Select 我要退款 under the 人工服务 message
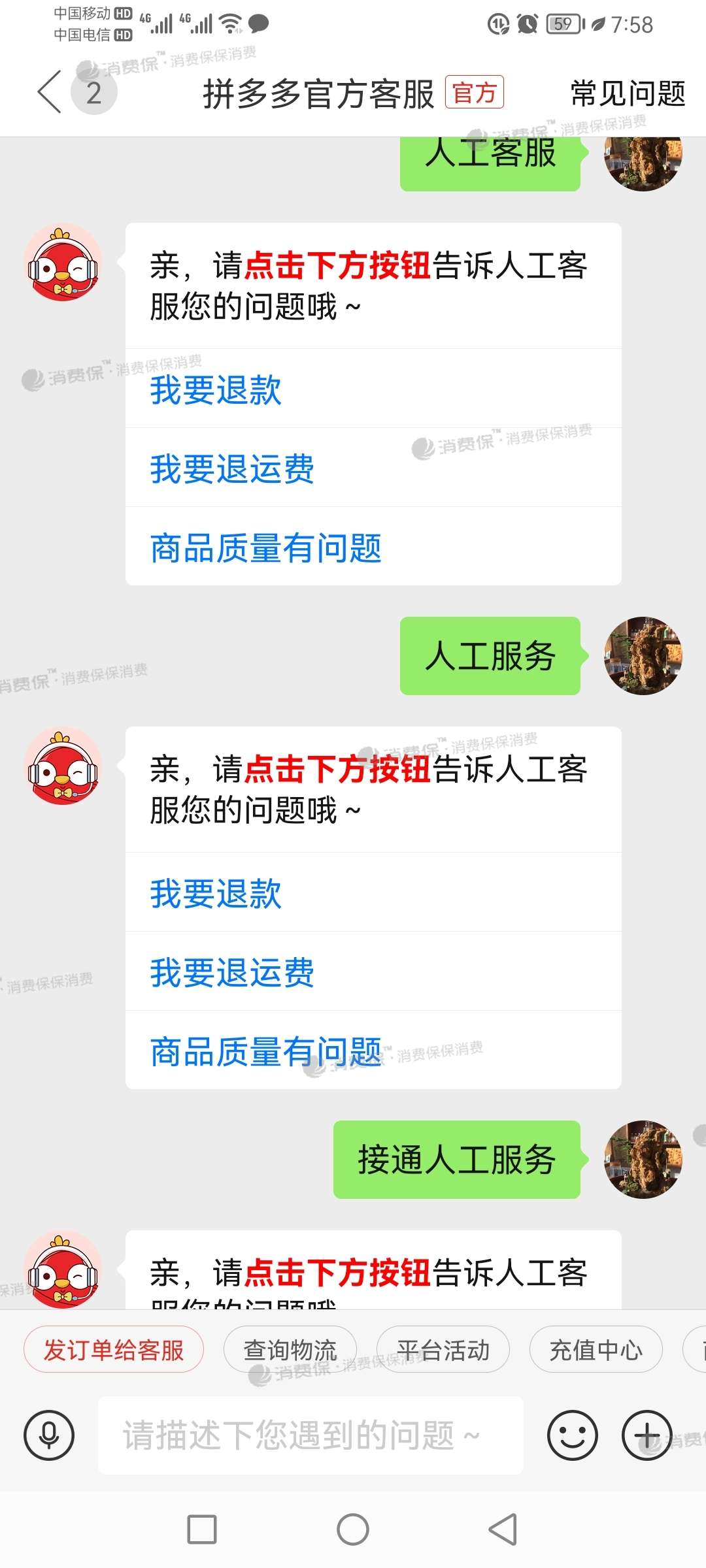706x1568 pixels. (216, 893)
